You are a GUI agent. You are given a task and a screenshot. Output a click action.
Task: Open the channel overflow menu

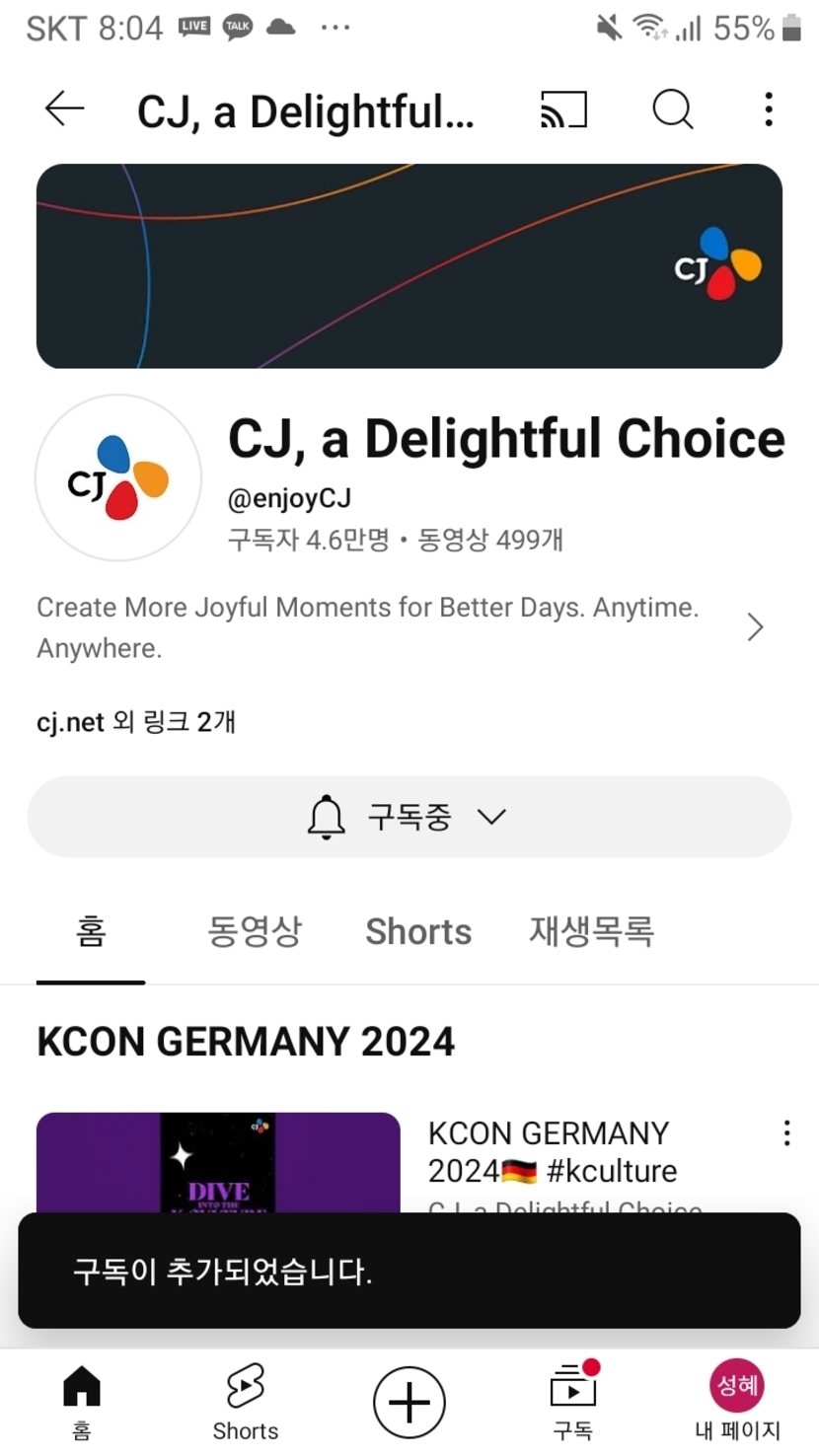[769, 109]
